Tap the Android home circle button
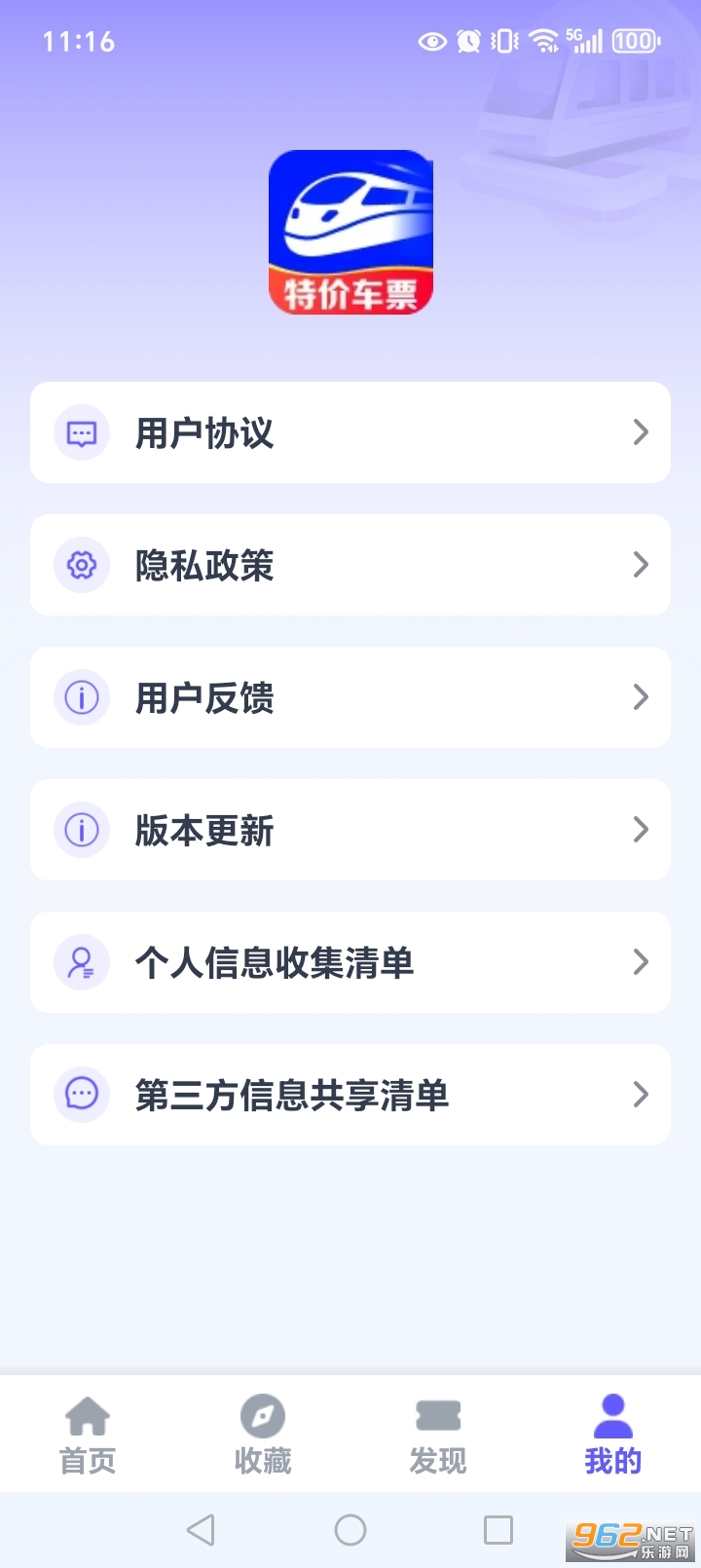701x1568 pixels. click(350, 1531)
